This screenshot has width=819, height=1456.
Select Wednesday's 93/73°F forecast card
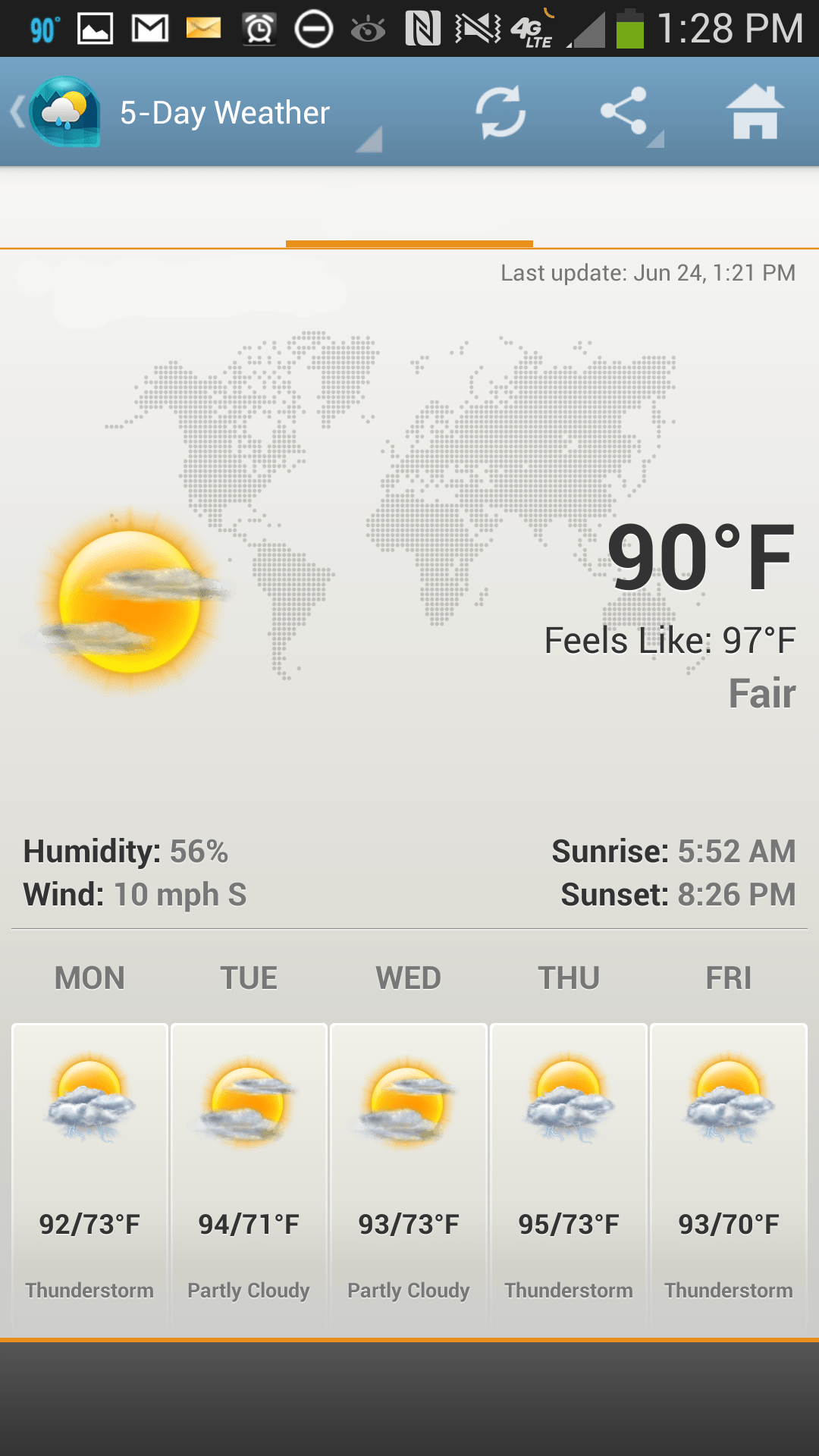[x=409, y=1175]
